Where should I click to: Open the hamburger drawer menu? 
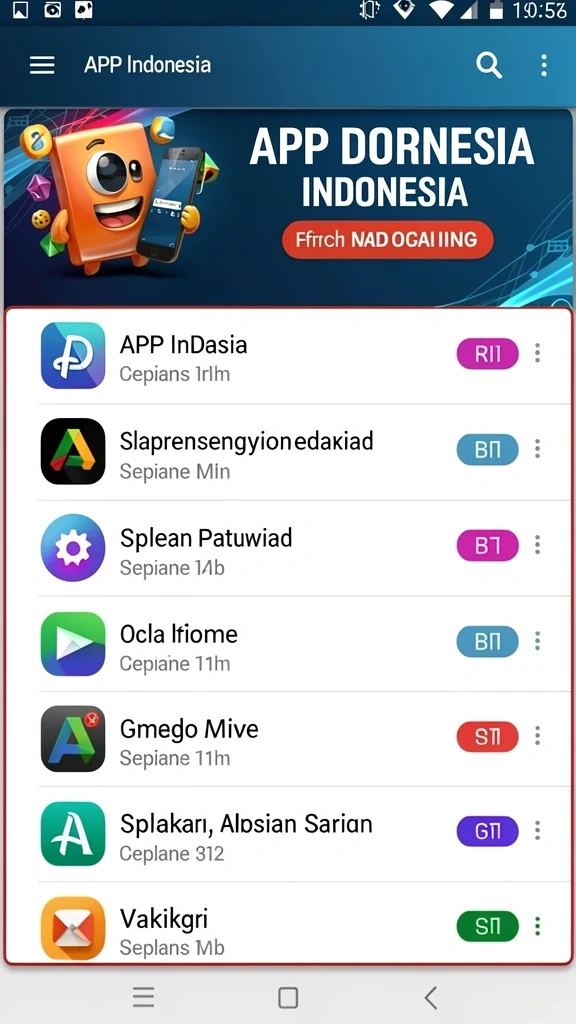[x=42, y=65]
